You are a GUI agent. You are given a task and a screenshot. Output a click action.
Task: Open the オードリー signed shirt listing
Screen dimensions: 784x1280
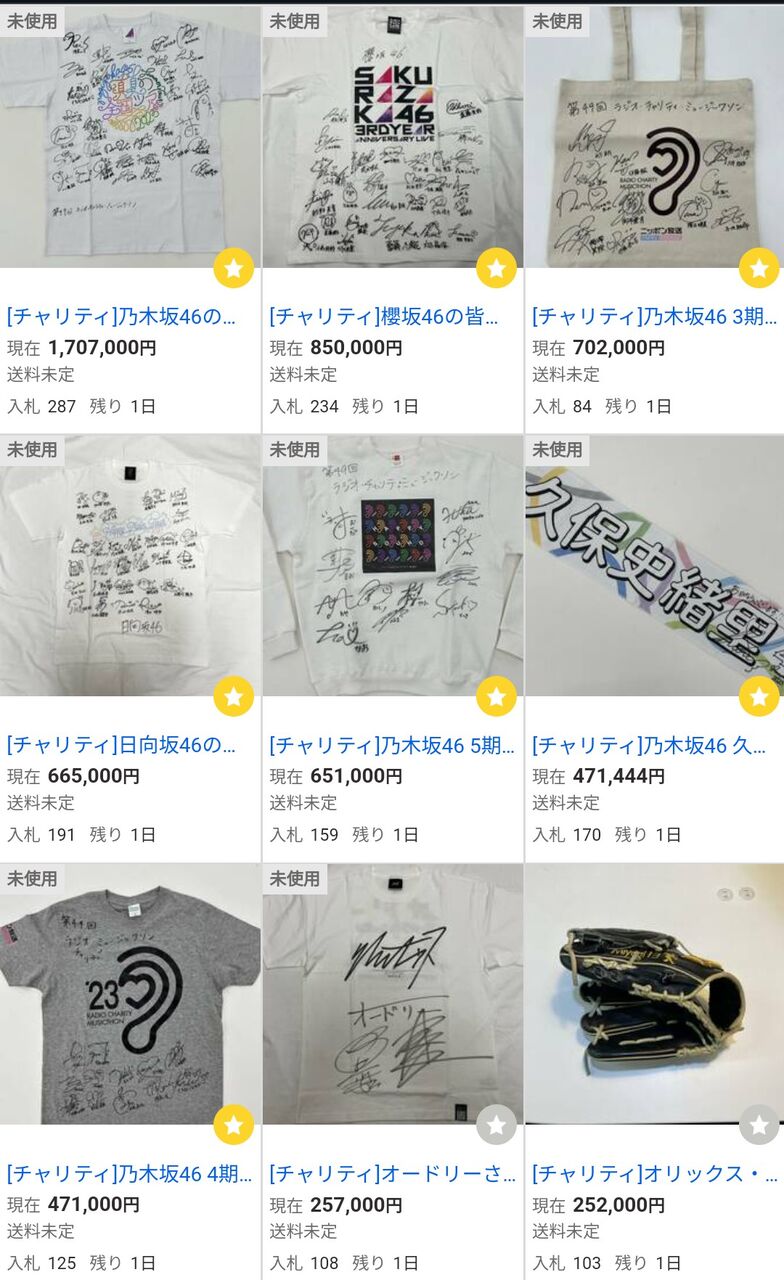click(392, 1174)
